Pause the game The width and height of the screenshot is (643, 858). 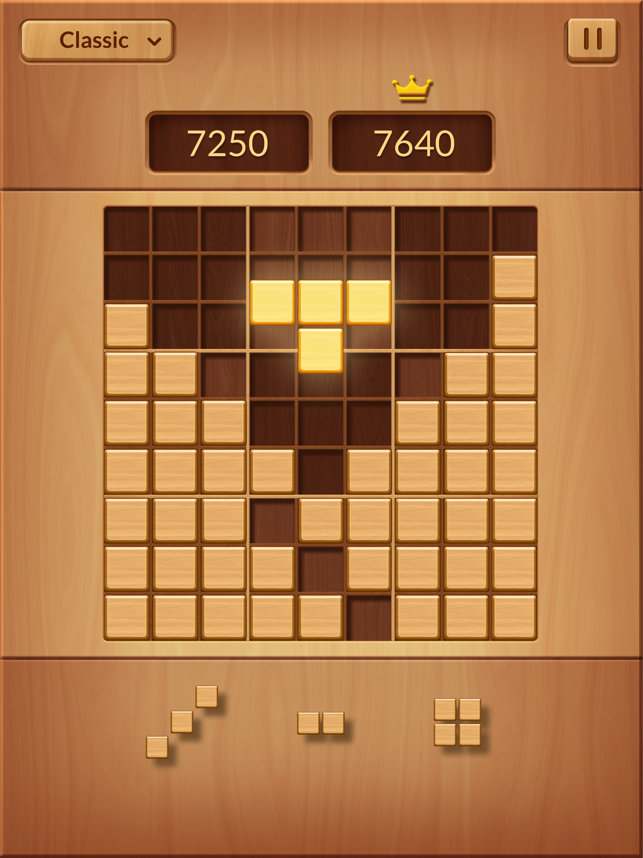tap(592, 40)
